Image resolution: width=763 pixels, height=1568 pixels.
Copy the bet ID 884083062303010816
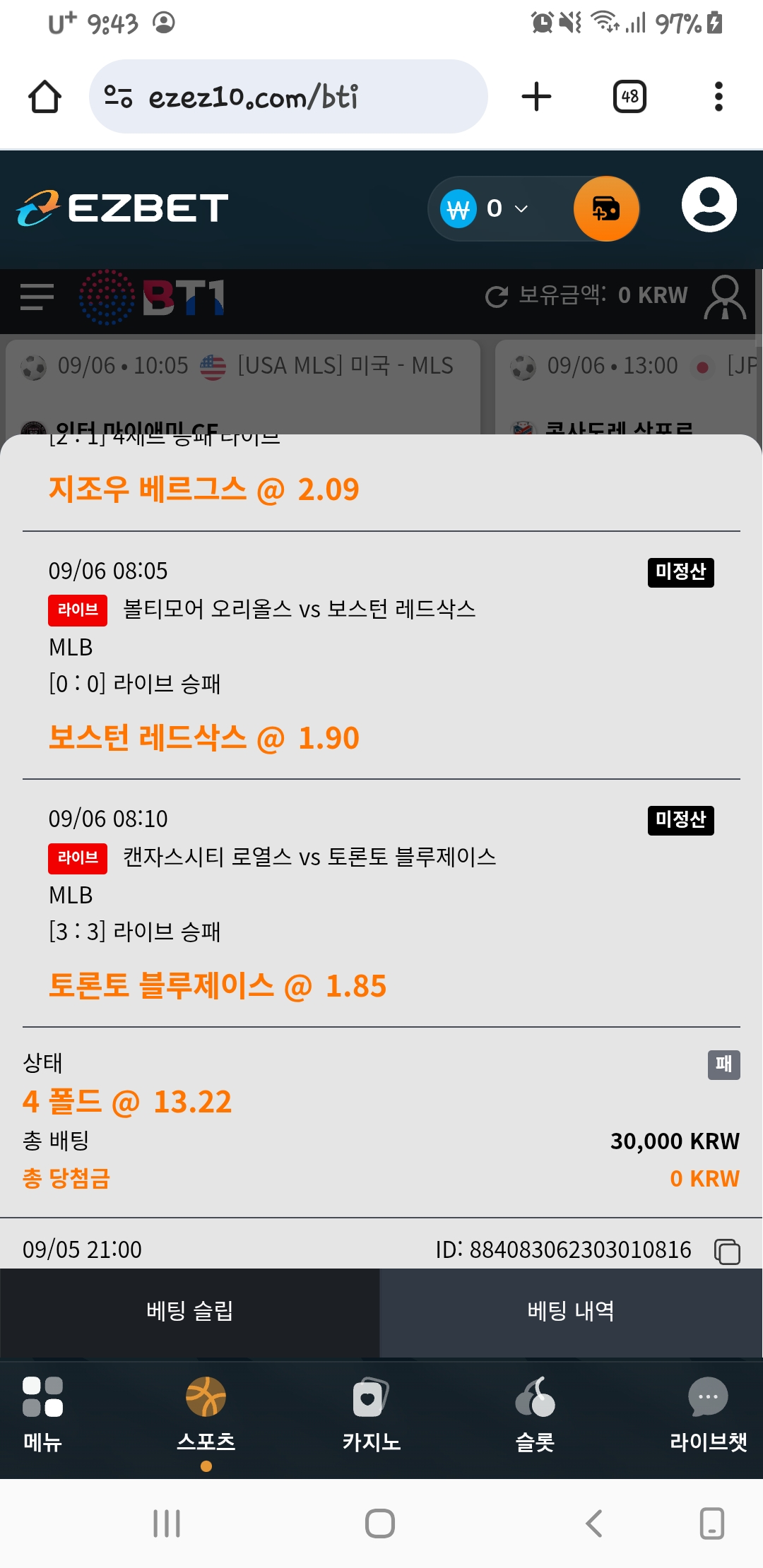pyautogui.click(x=727, y=1251)
